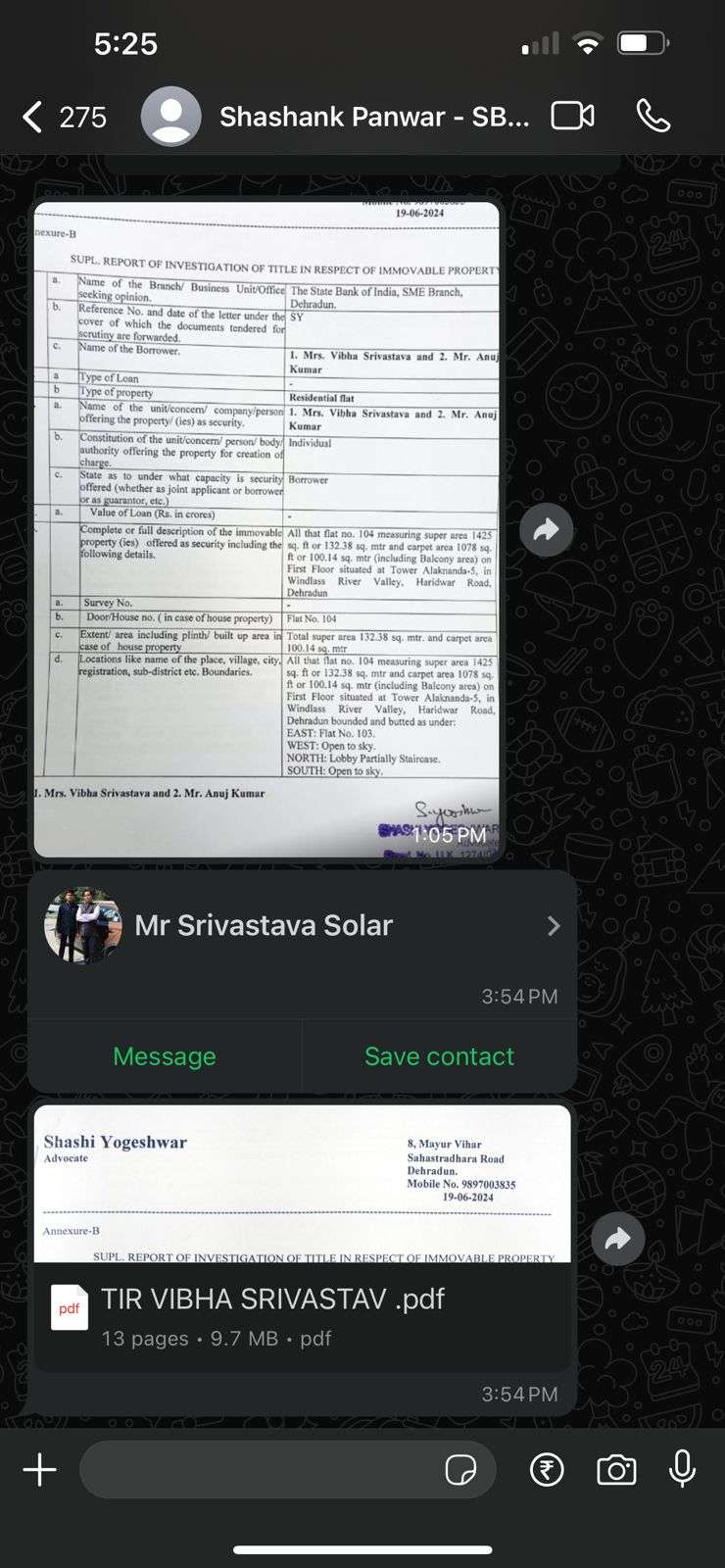Open the TIR VIBHA SRIVASTAV pdf

pos(302,1239)
